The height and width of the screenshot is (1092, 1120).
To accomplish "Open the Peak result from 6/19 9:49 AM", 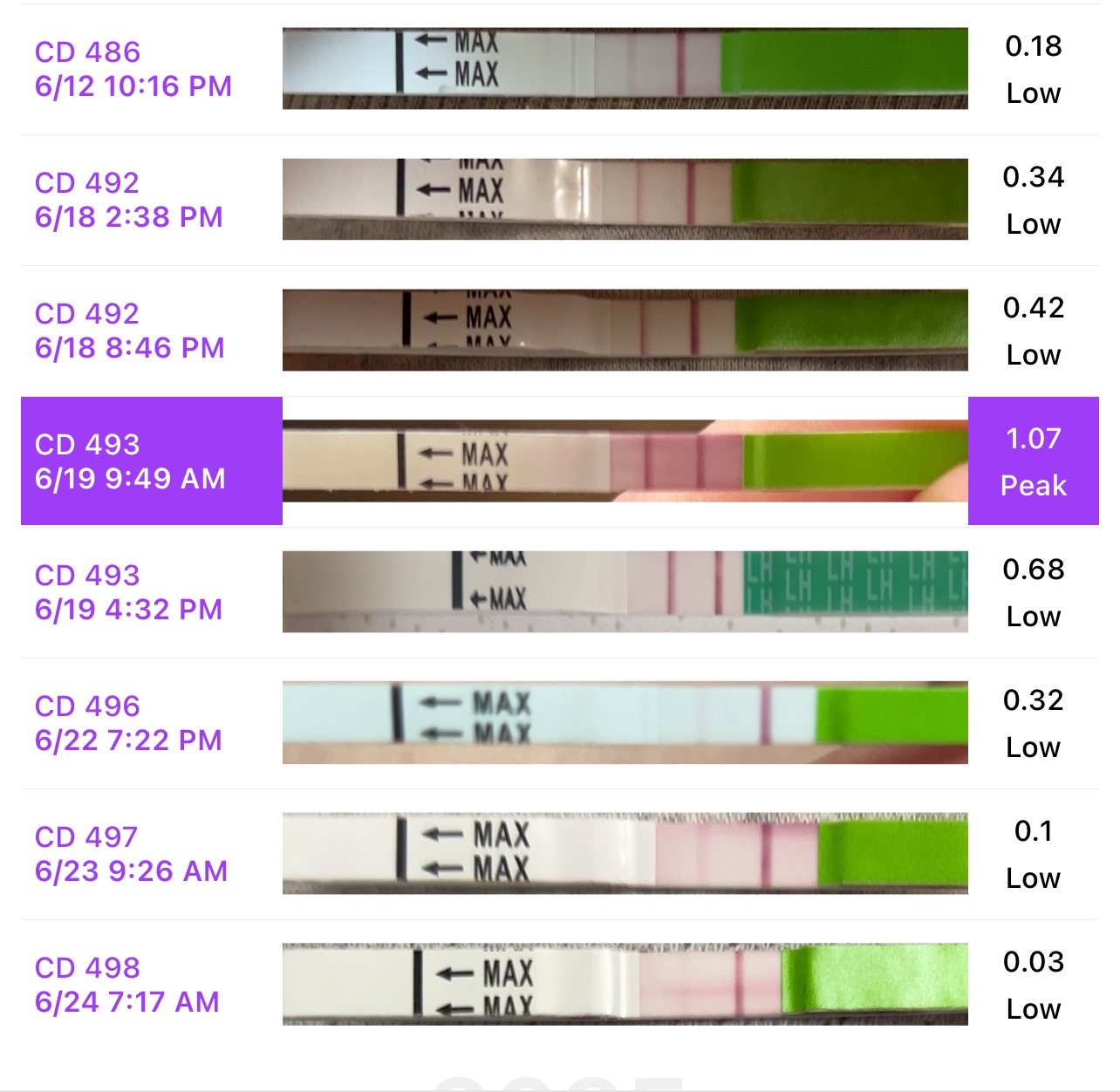I will [x=1033, y=461].
